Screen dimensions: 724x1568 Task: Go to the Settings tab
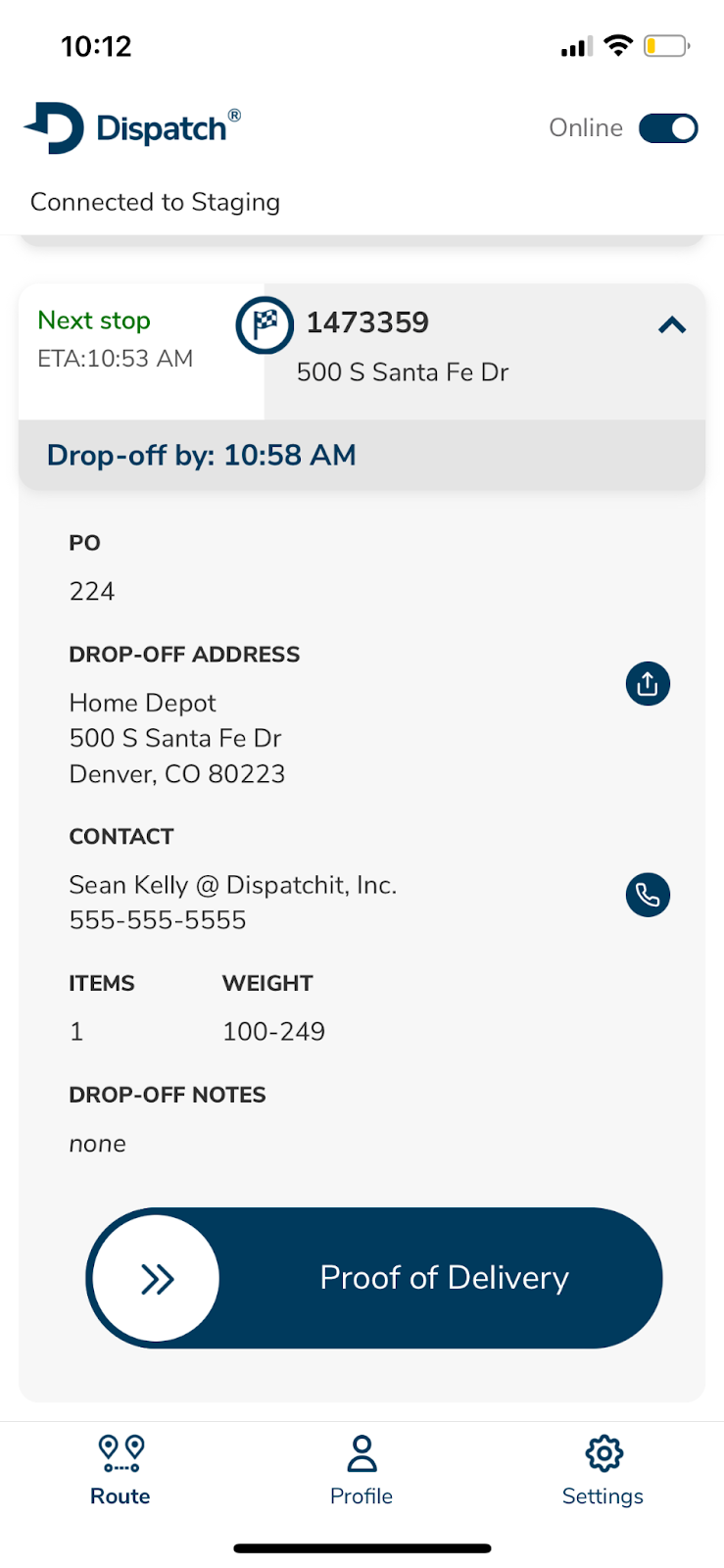click(603, 1469)
